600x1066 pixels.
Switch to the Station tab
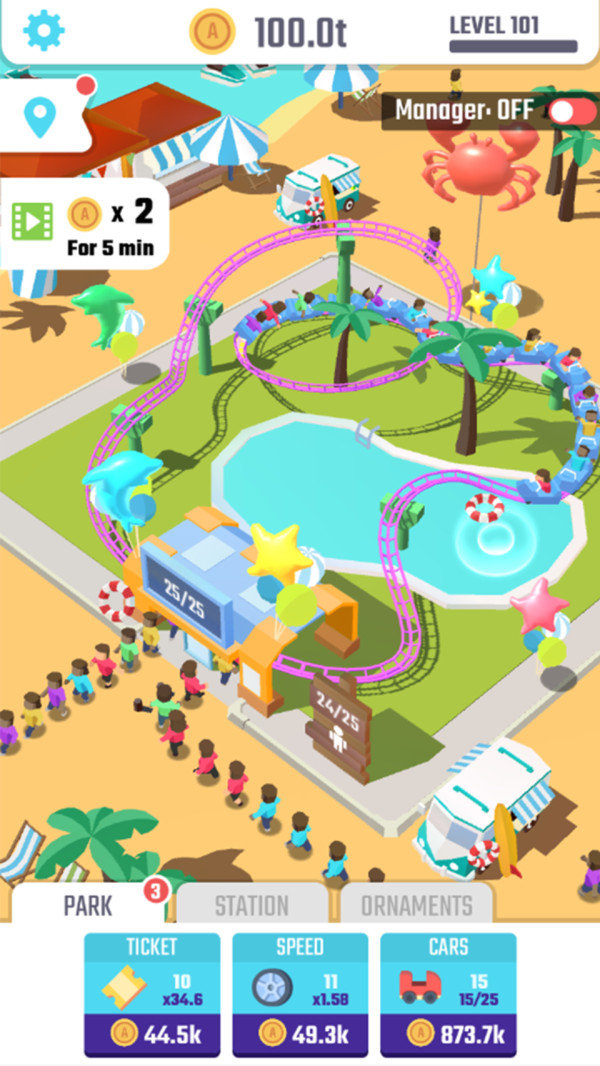(x=252, y=906)
